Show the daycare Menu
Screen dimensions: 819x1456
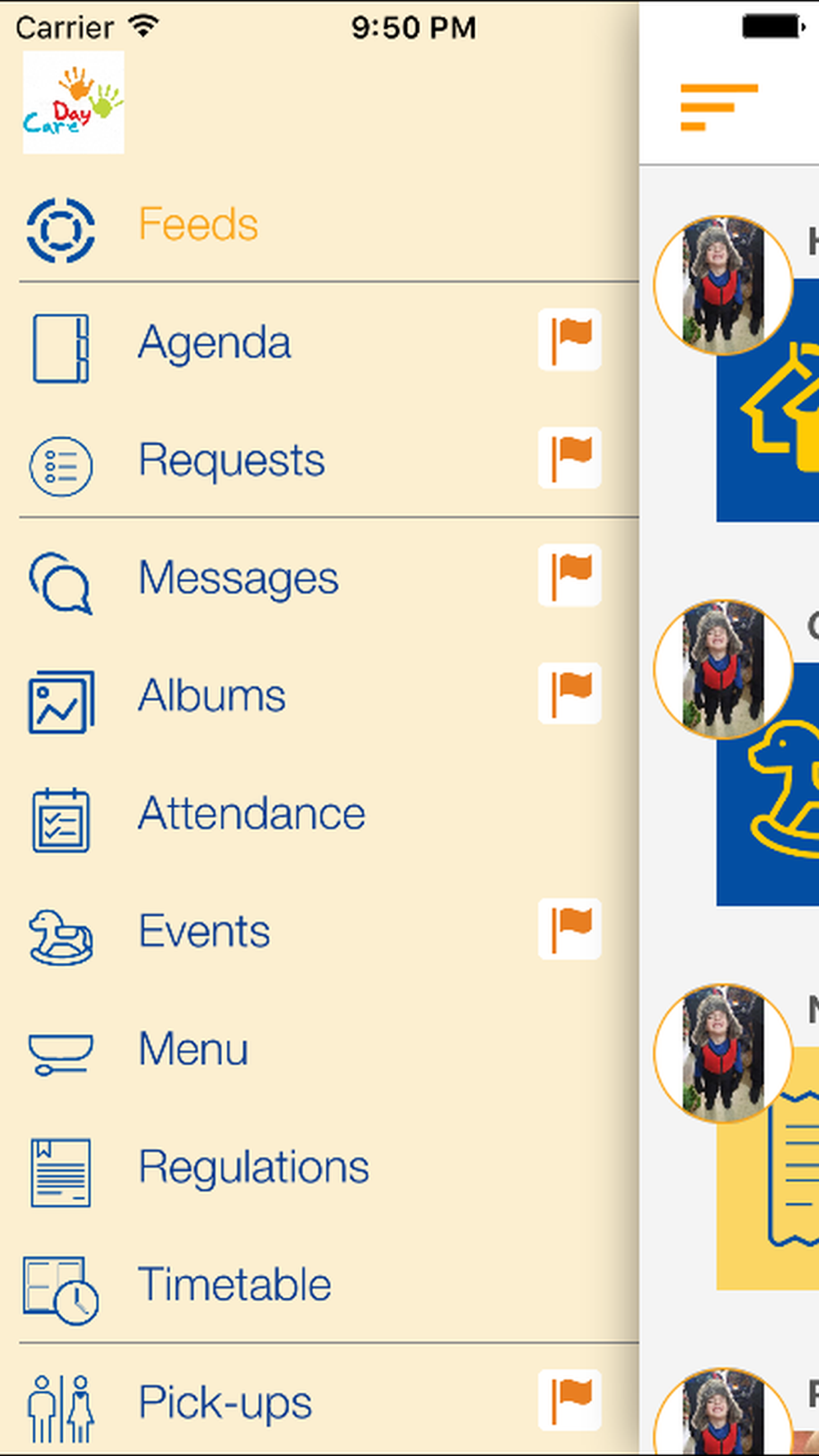click(193, 1050)
